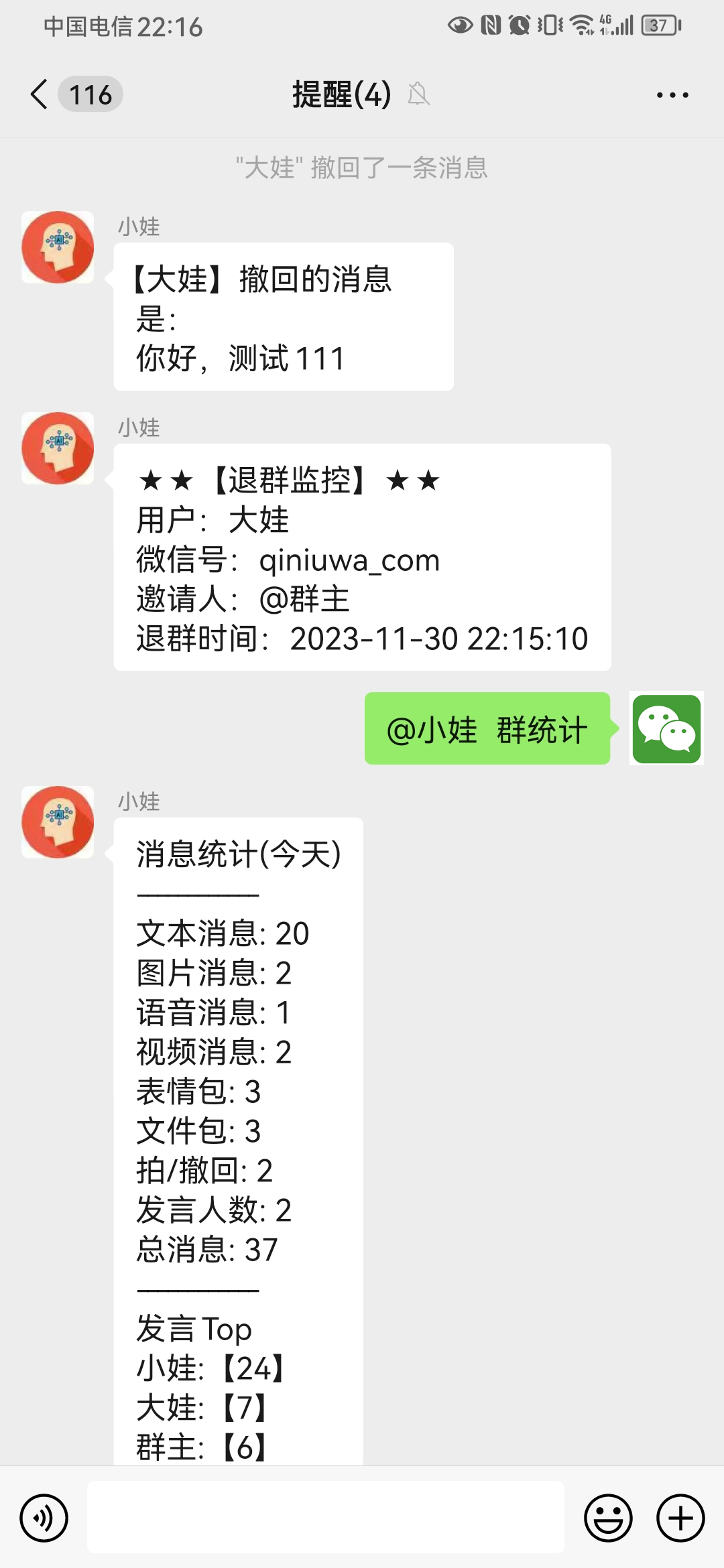Open the group chat overflow menu
This screenshot has width=724, height=1568.
click(672, 95)
